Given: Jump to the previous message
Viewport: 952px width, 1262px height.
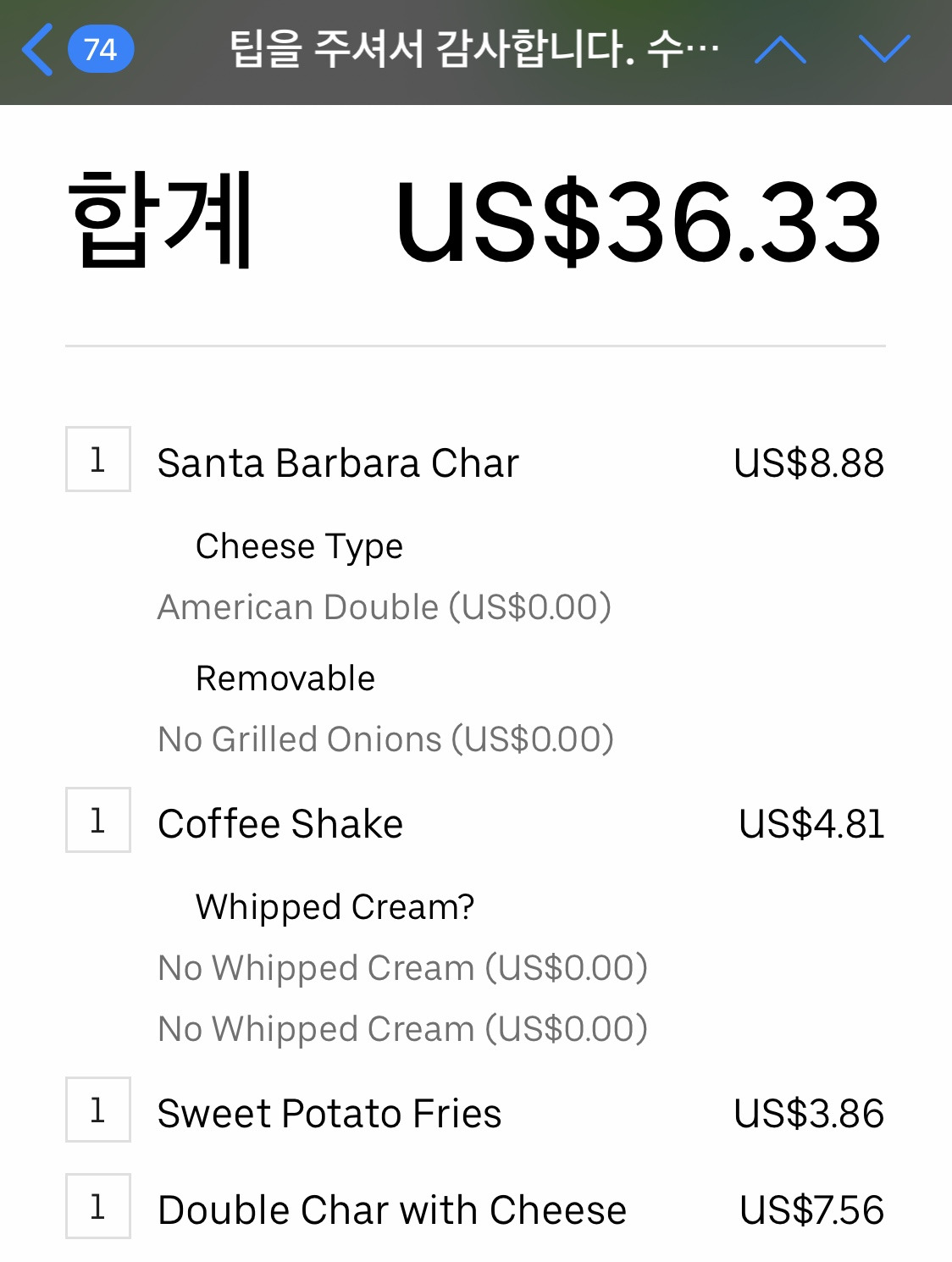Looking at the screenshot, I should [x=780, y=50].
